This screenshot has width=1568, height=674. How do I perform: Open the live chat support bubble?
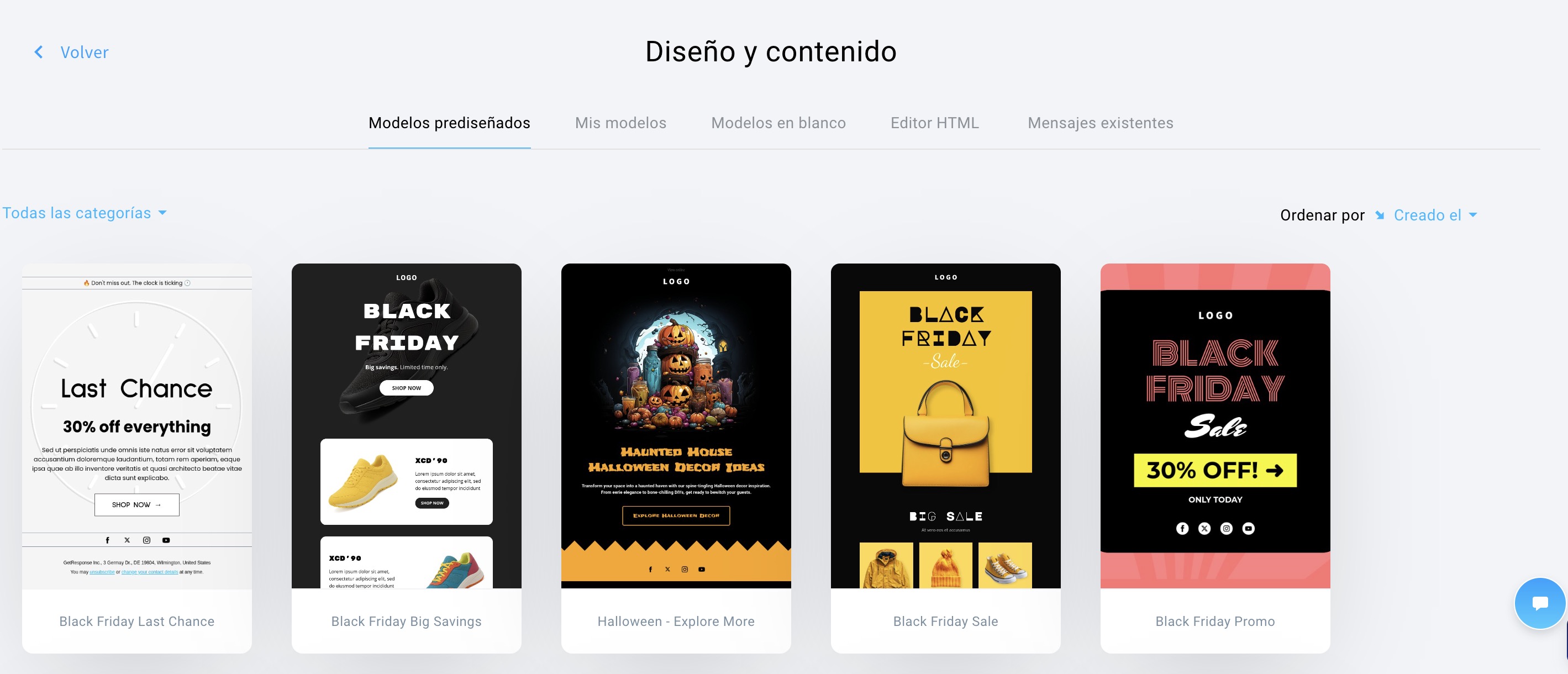click(1539, 603)
